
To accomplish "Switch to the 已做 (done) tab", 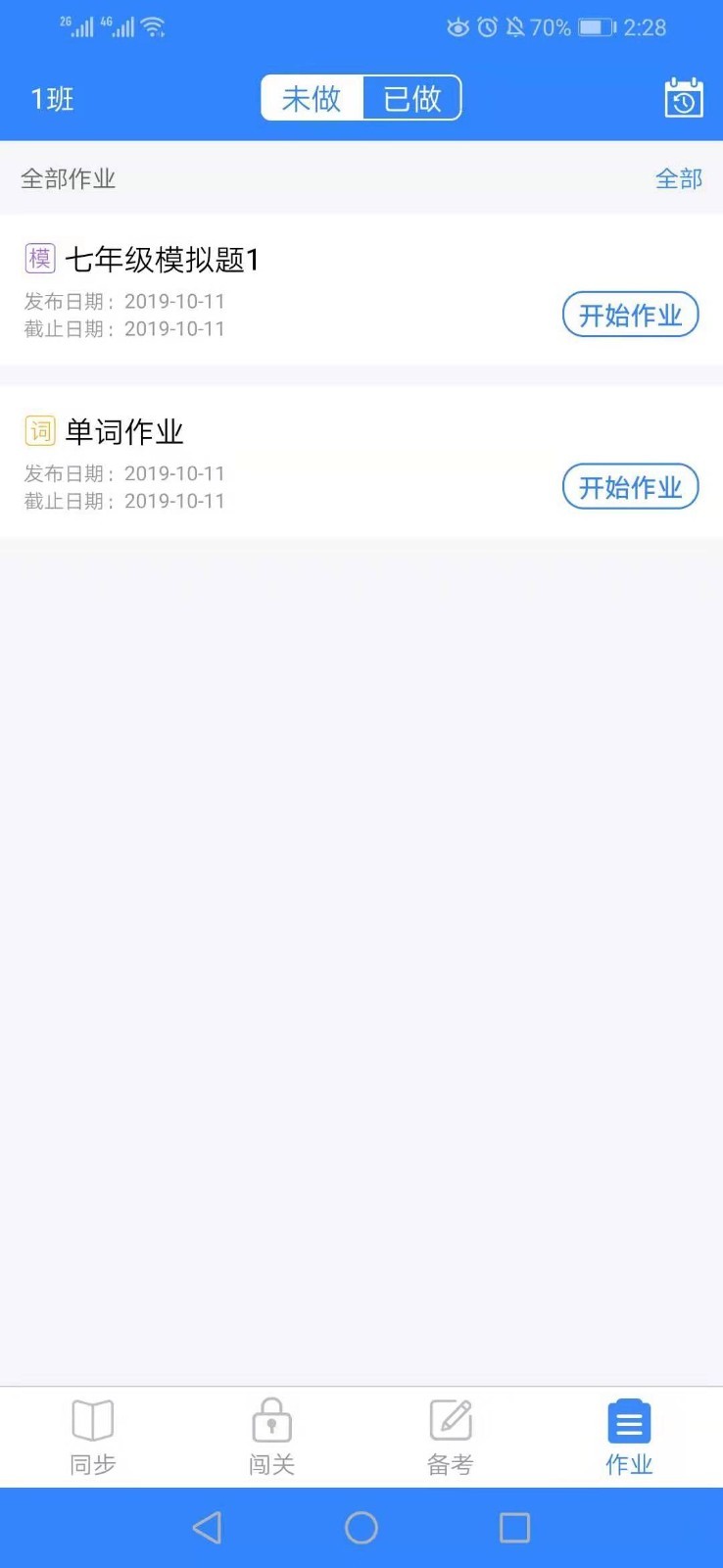I will coord(412,98).
